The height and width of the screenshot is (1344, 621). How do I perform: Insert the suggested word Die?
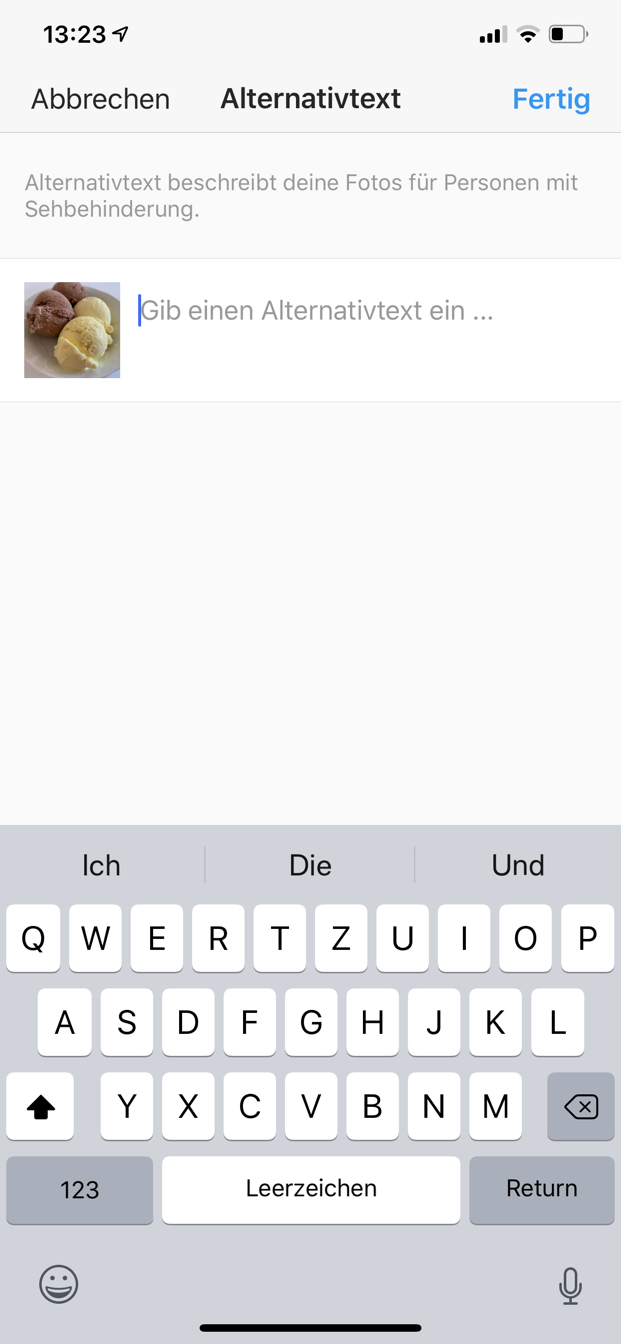click(x=310, y=865)
